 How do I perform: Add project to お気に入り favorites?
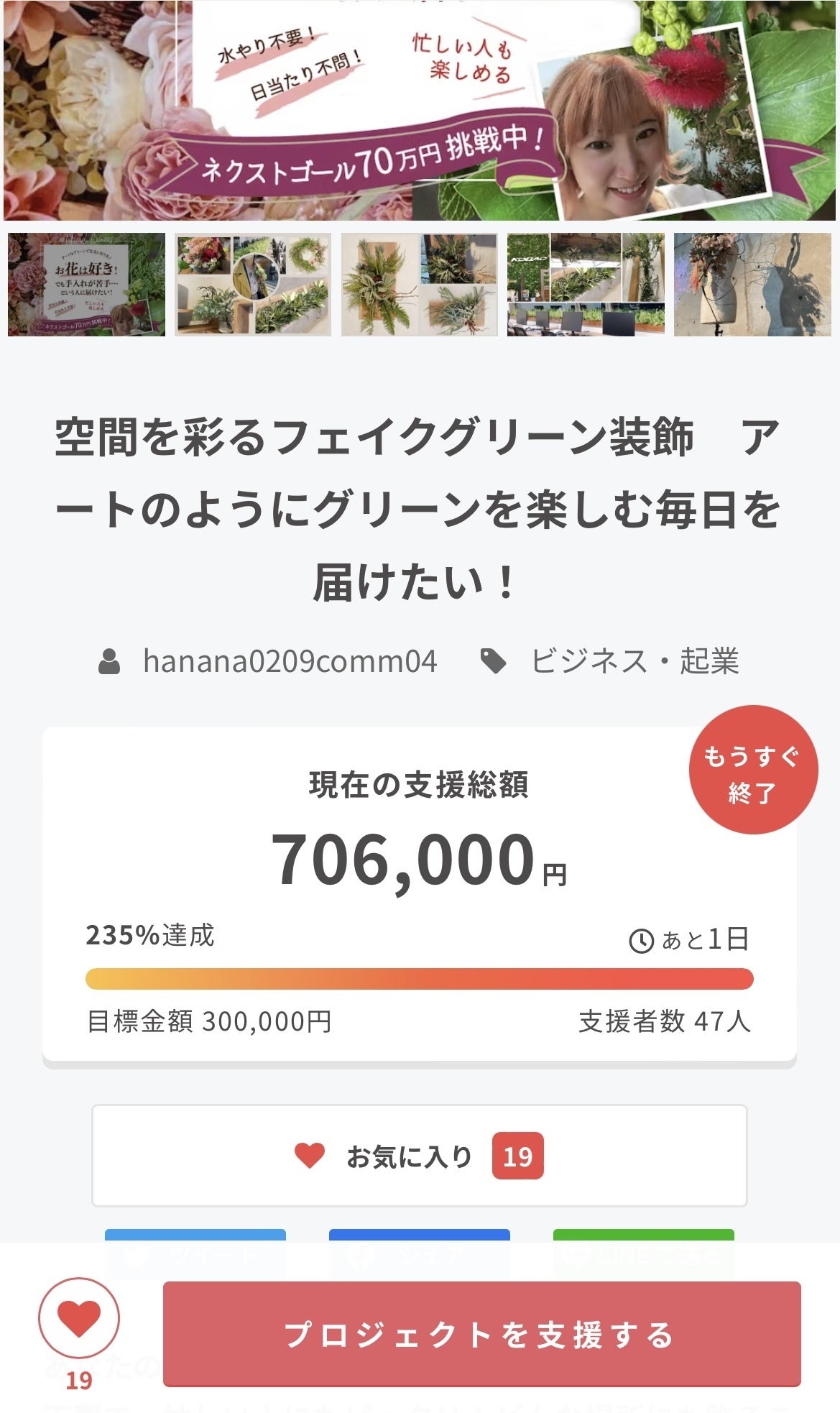419,1156
